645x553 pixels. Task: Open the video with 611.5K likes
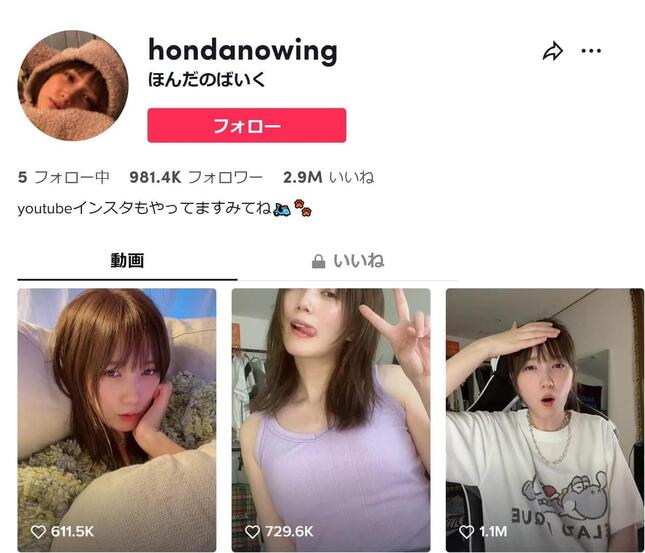click(x=116, y=420)
